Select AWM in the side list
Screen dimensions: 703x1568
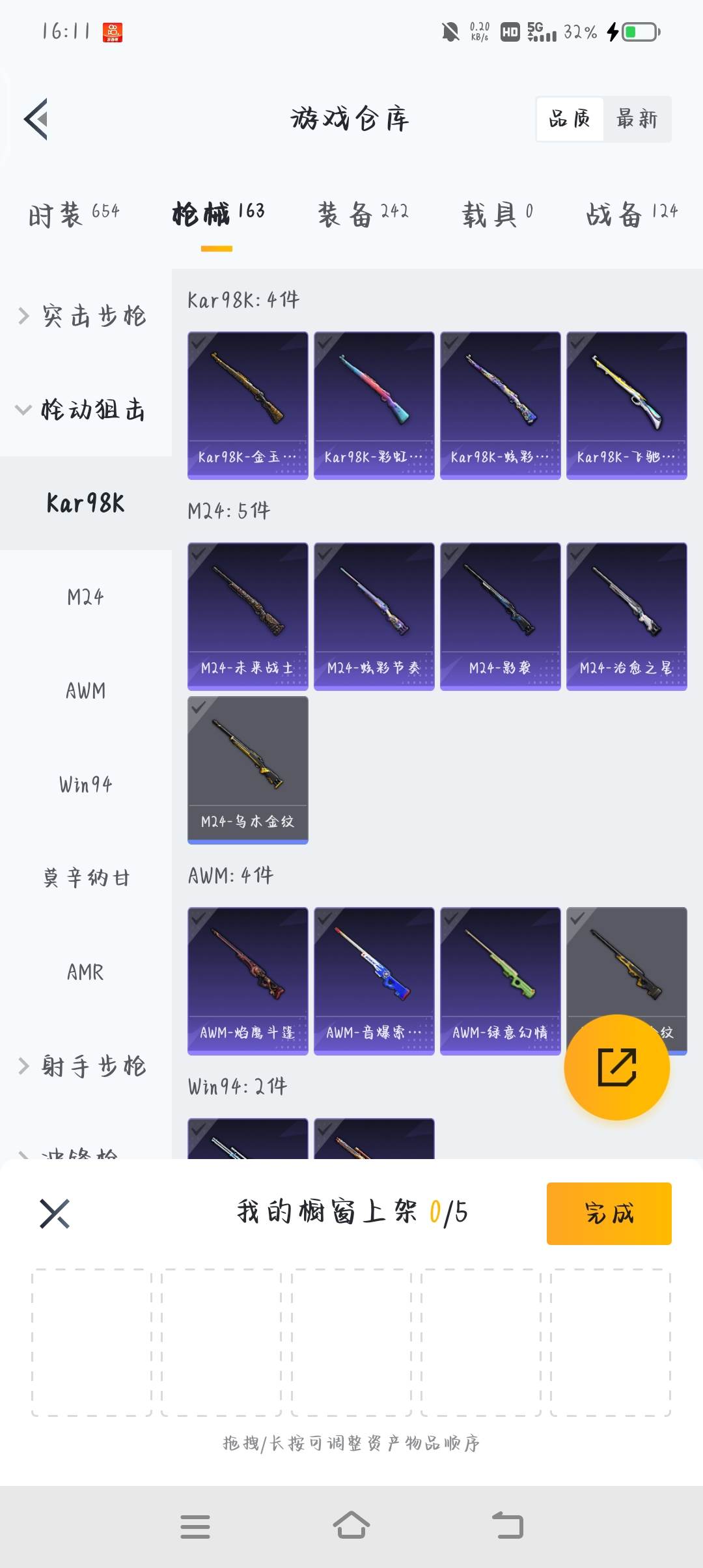[85, 690]
